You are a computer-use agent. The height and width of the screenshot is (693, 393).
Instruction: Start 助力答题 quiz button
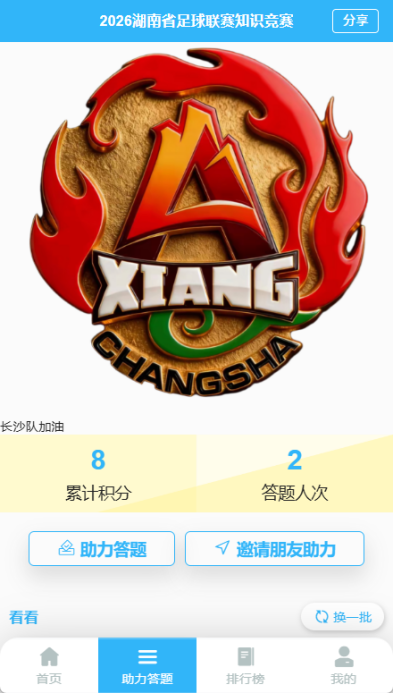coord(102,548)
